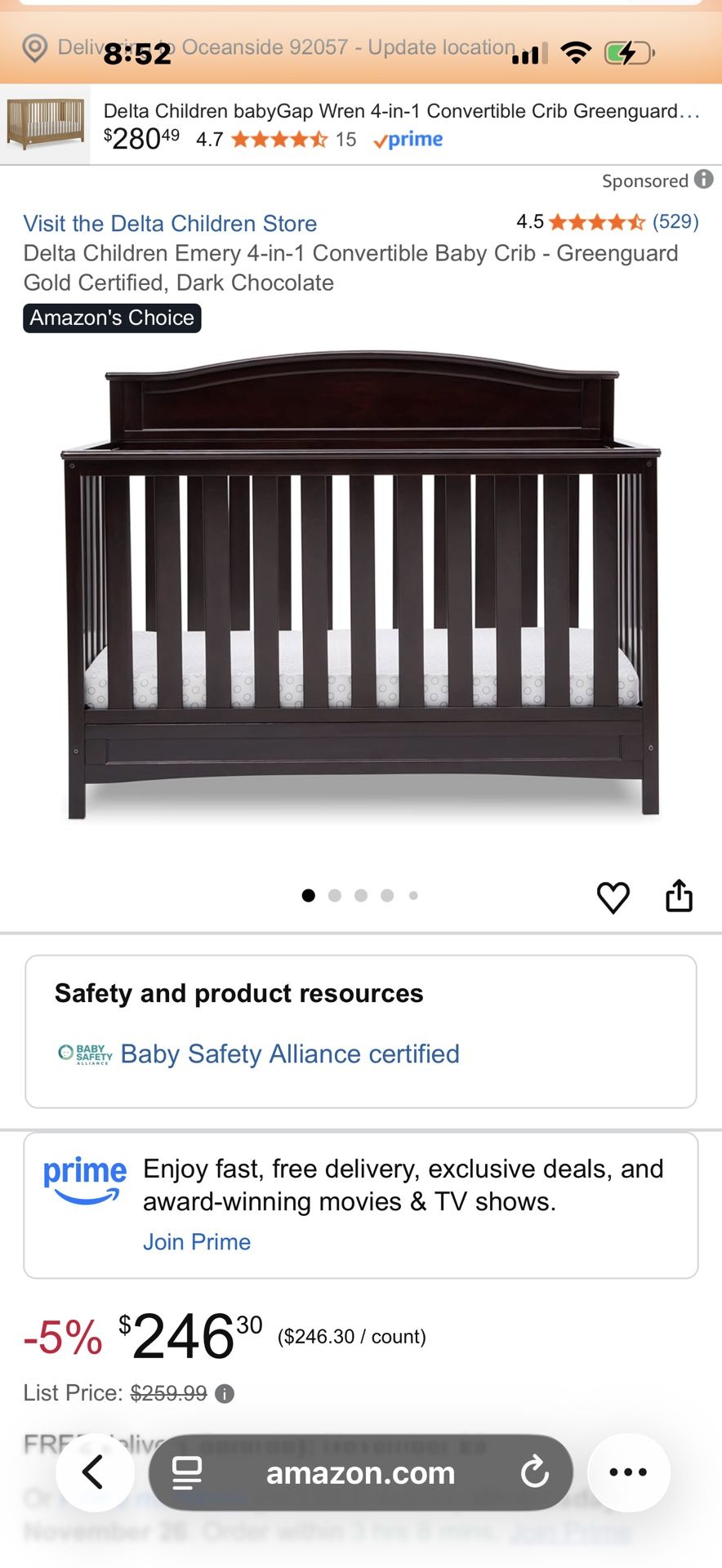Tap the Join Prime link
This screenshot has height=1568, width=722.
[x=196, y=1241]
